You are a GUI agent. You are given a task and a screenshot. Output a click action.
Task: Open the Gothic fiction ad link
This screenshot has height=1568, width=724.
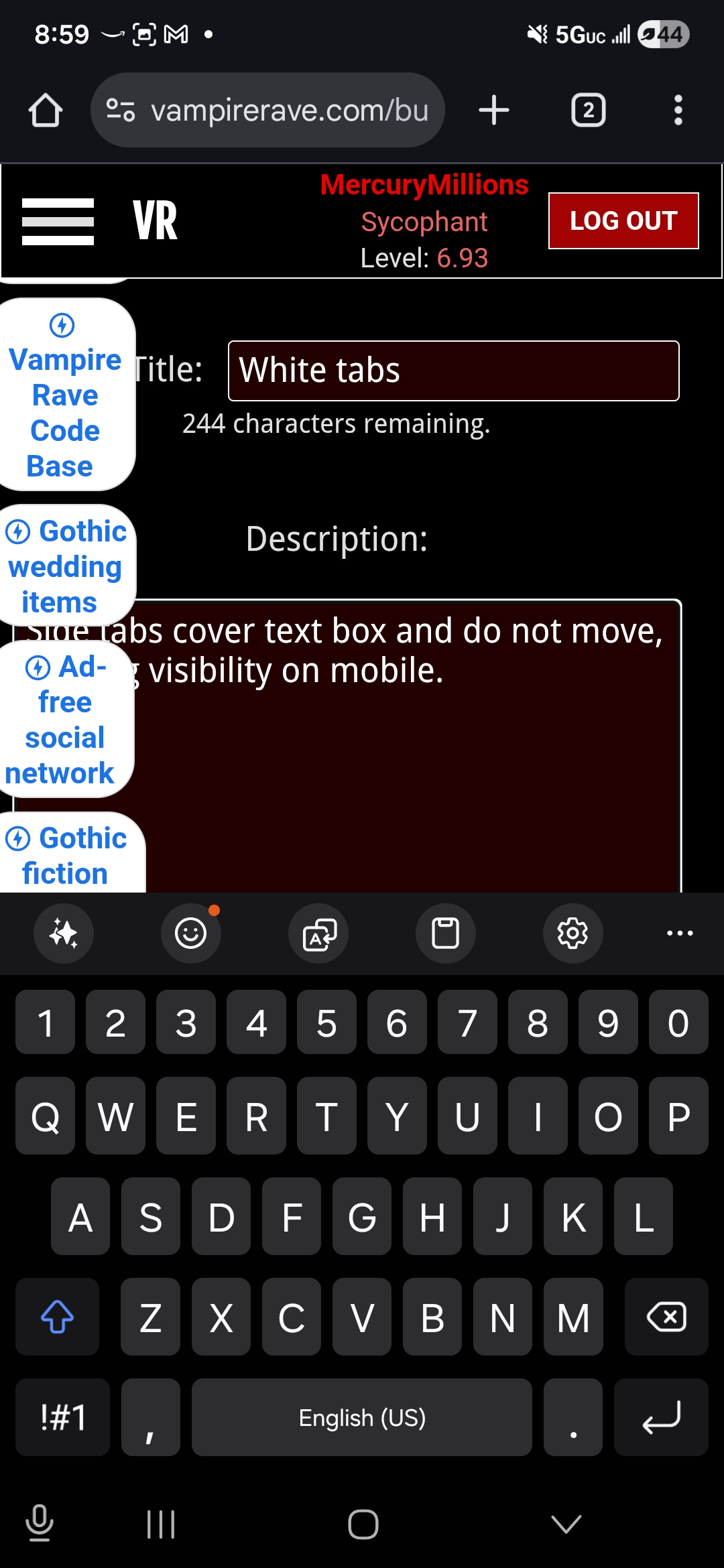pyautogui.click(x=66, y=856)
